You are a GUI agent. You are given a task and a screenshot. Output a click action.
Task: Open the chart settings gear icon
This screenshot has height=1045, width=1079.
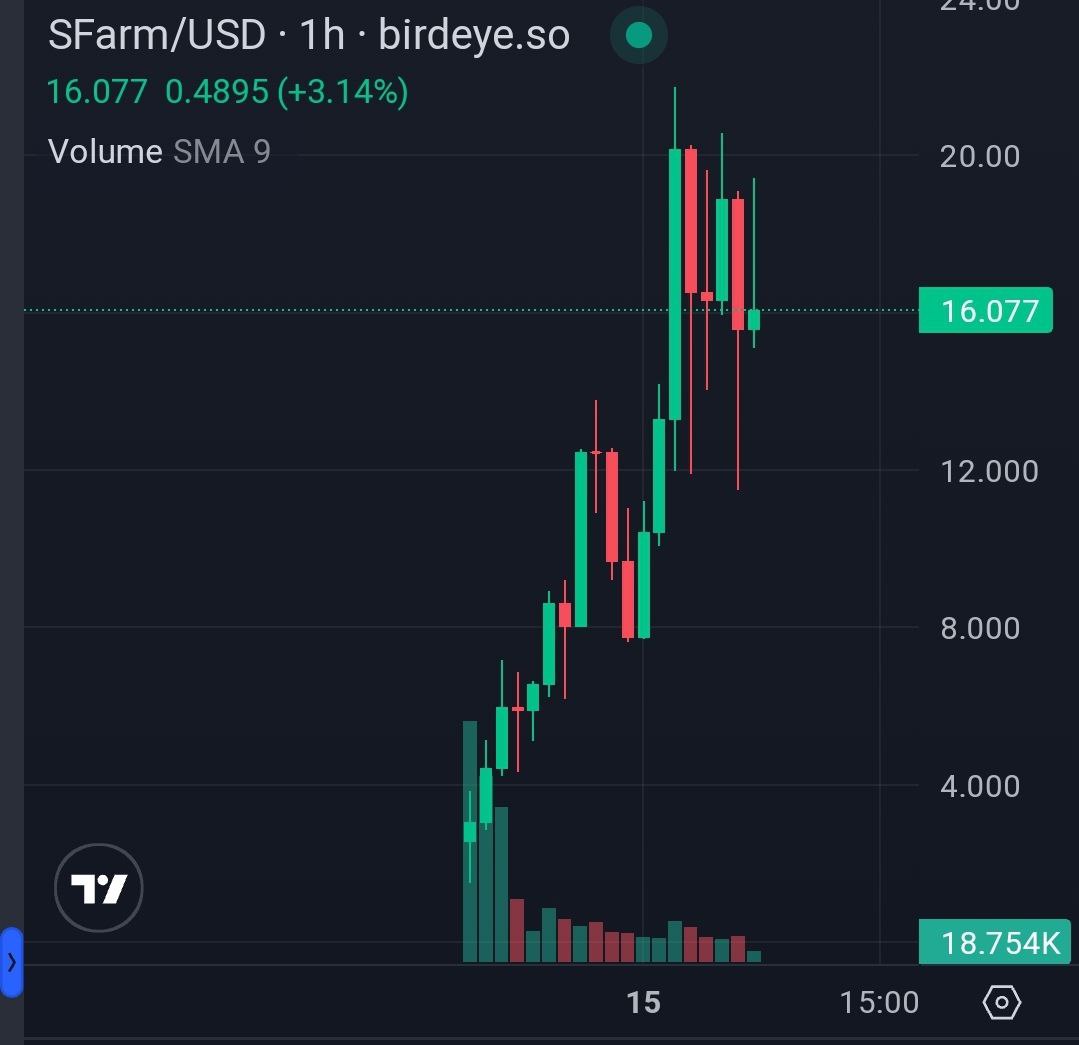tap(1001, 1002)
